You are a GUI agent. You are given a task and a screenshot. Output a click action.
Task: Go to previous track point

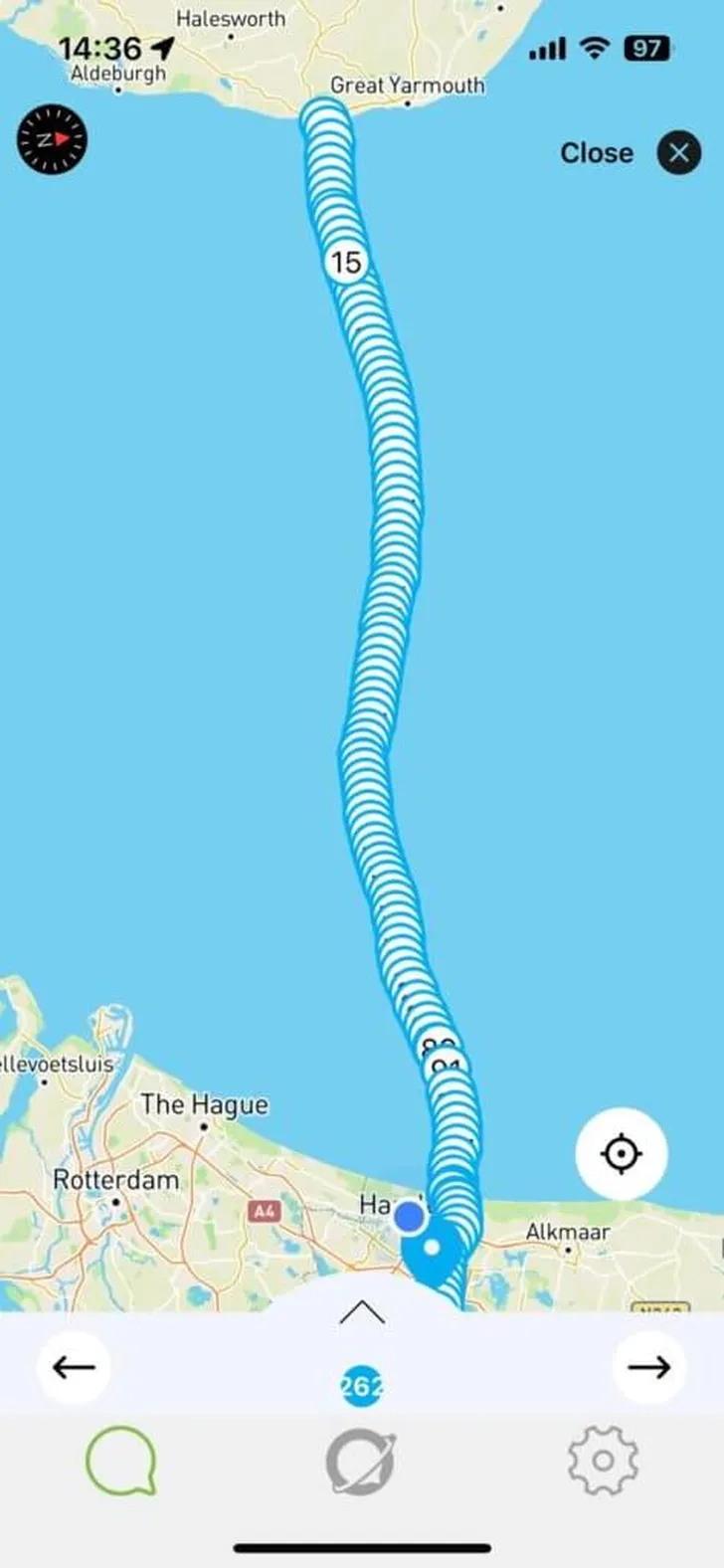pyautogui.click(x=74, y=1367)
